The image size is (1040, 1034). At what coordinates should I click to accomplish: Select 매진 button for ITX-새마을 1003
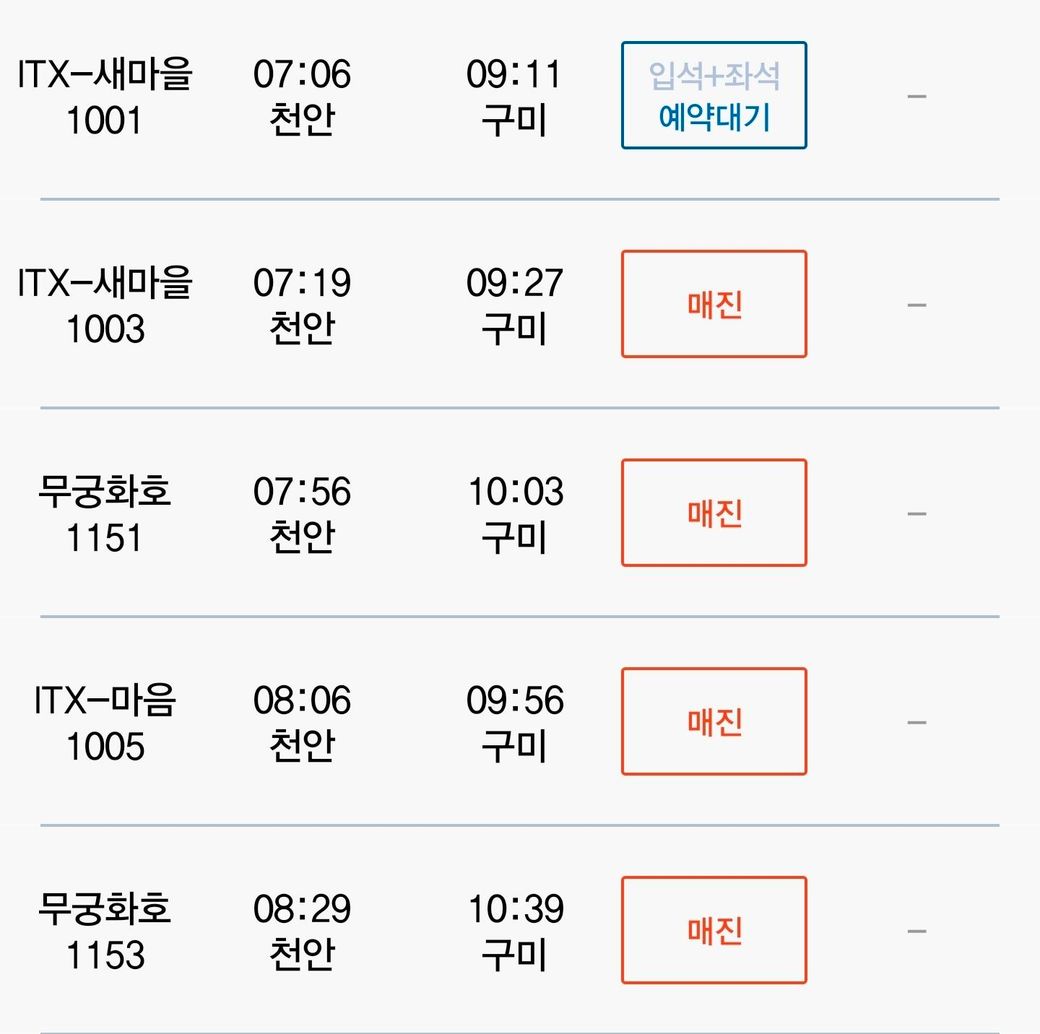pos(714,304)
